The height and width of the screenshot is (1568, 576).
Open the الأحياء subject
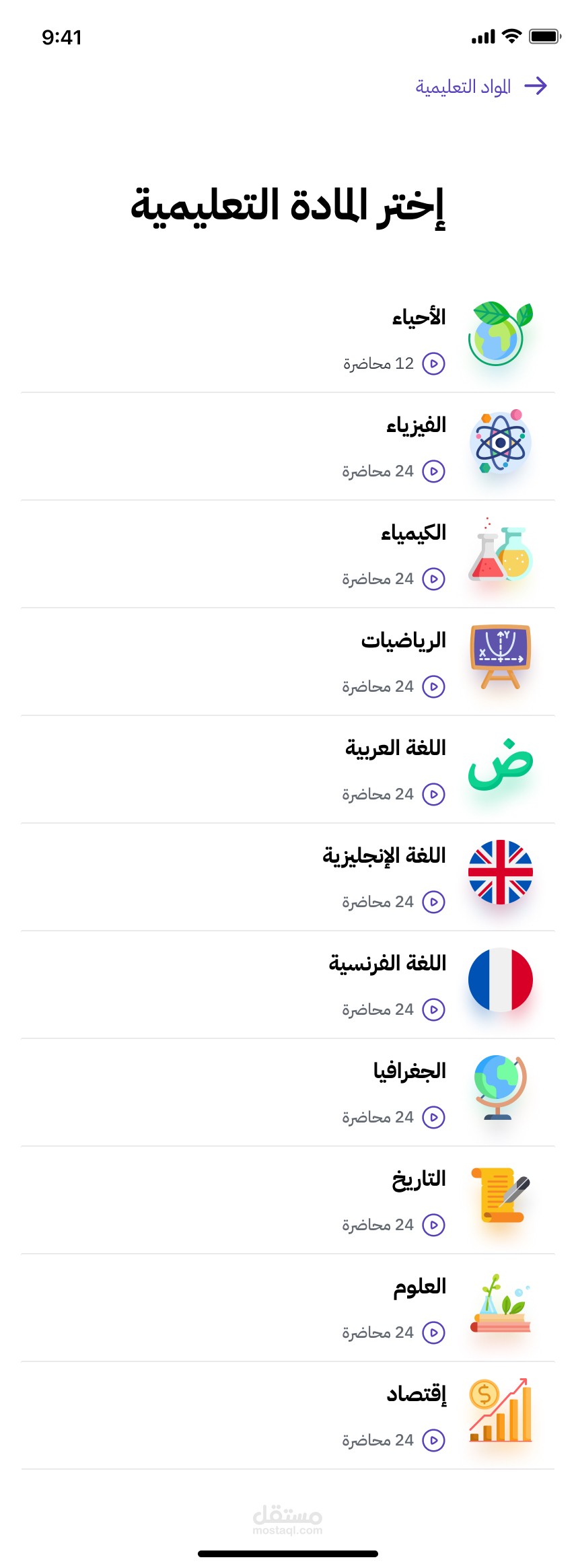tap(419, 318)
